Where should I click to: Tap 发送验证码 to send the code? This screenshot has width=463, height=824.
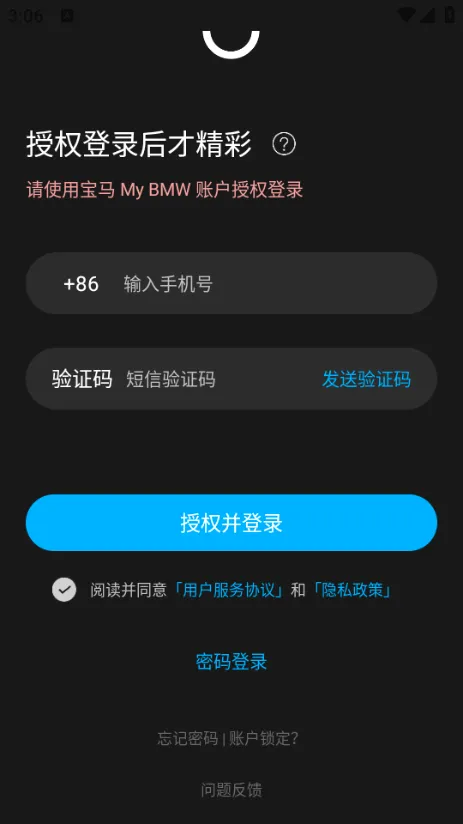coord(366,379)
